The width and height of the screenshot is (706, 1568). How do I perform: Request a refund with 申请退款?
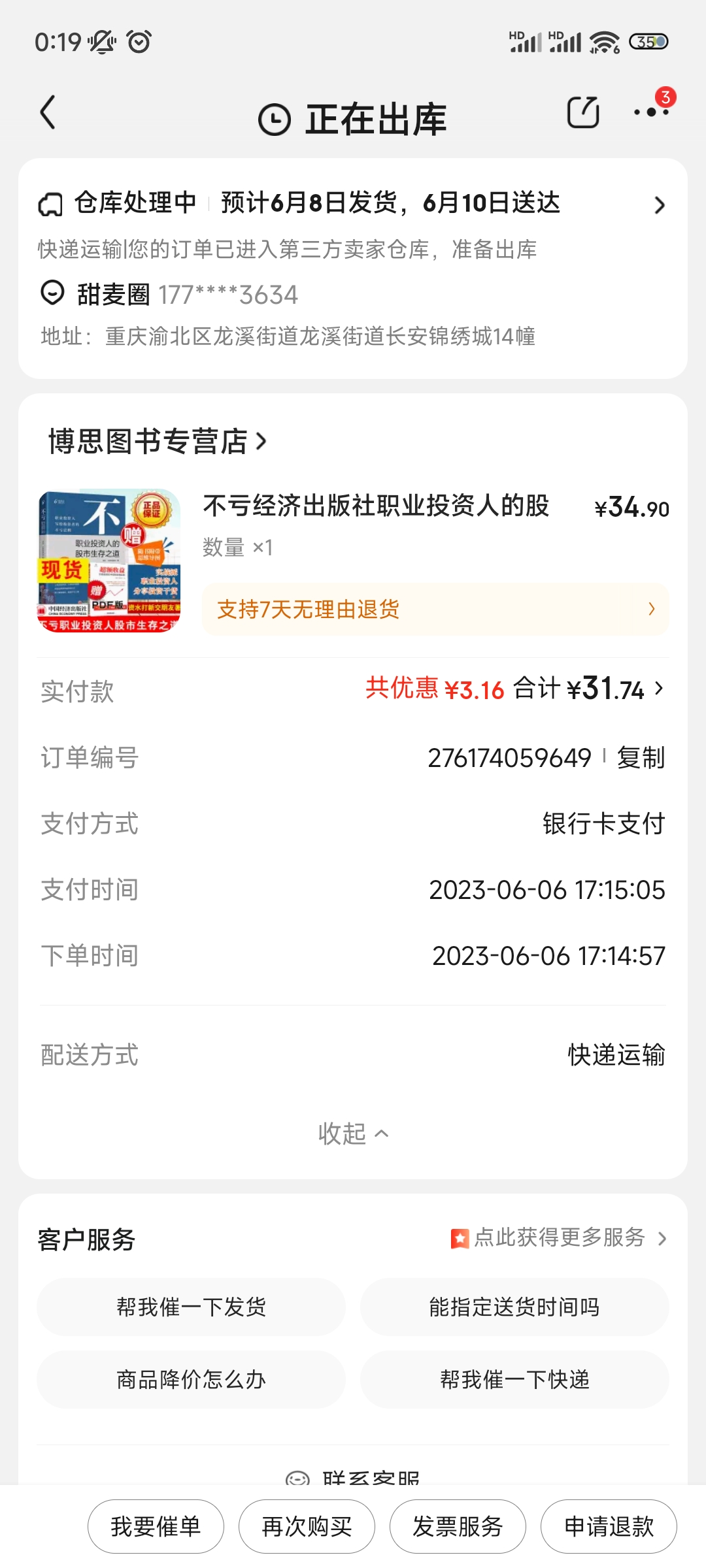click(x=609, y=1527)
